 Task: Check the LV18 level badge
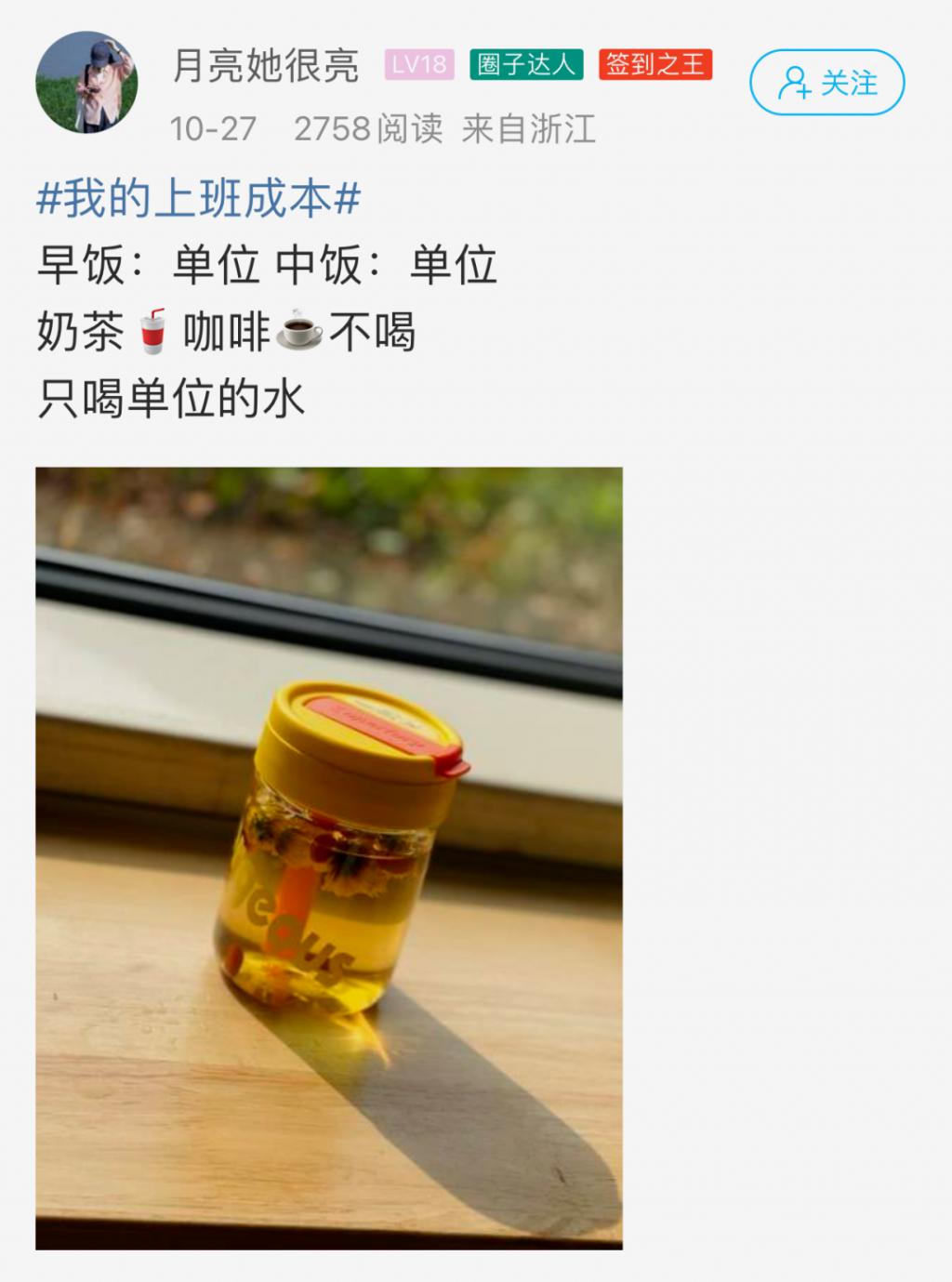click(x=419, y=64)
